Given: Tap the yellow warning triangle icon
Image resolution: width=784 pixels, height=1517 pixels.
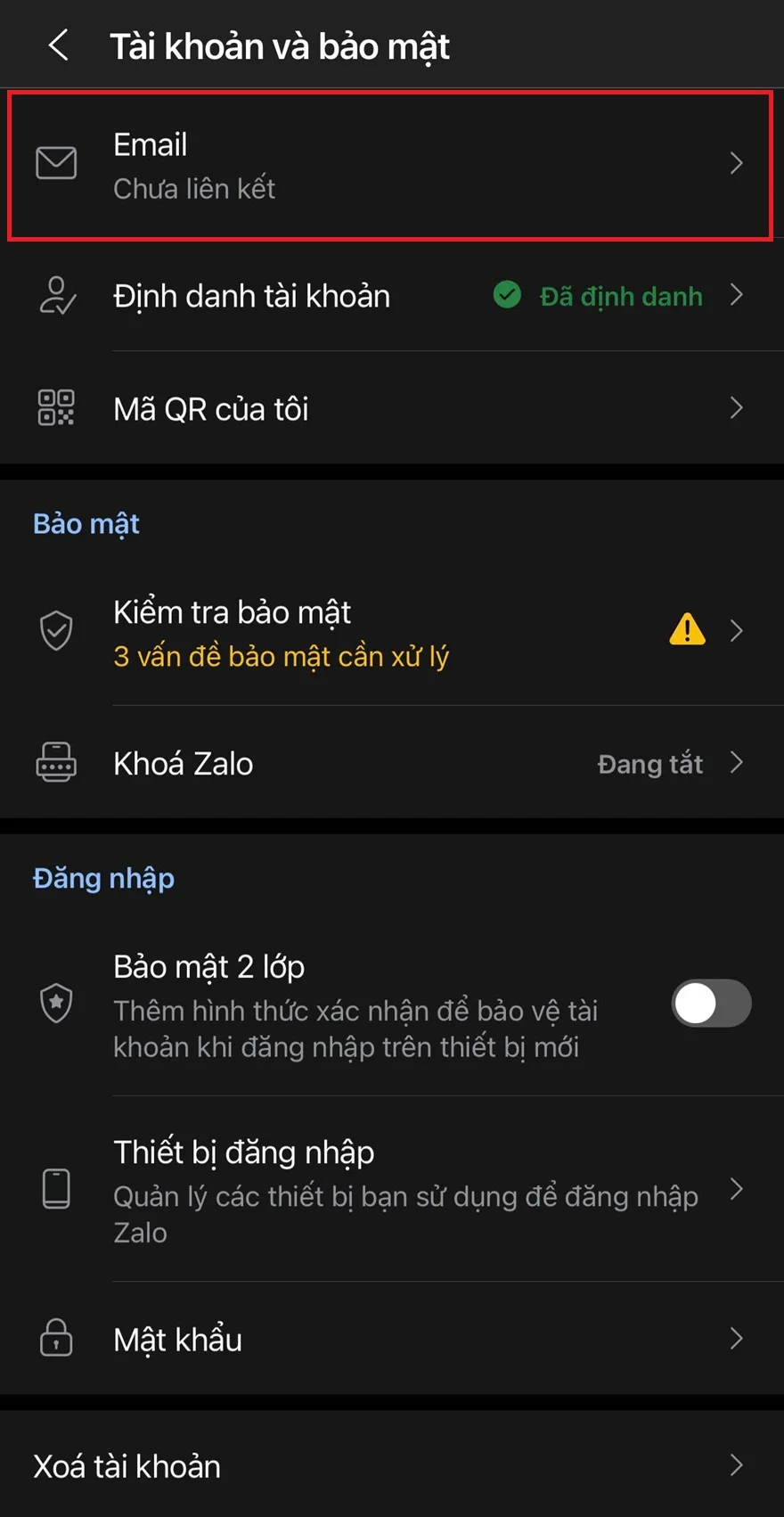Looking at the screenshot, I should pyautogui.click(x=687, y=630).
